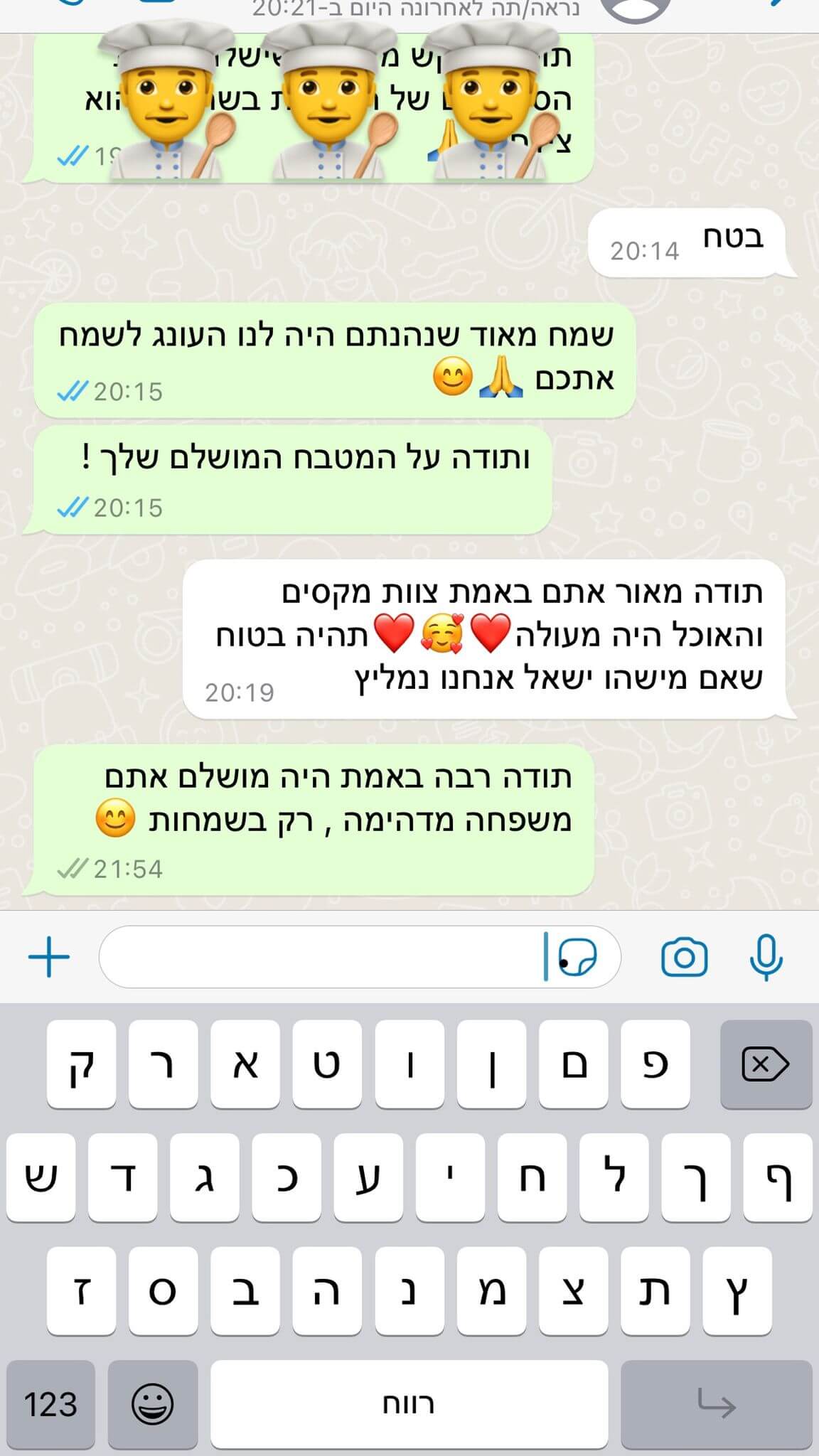Tap the רווח space bar
The image size is (819, 1456).
coord(409,1404)
